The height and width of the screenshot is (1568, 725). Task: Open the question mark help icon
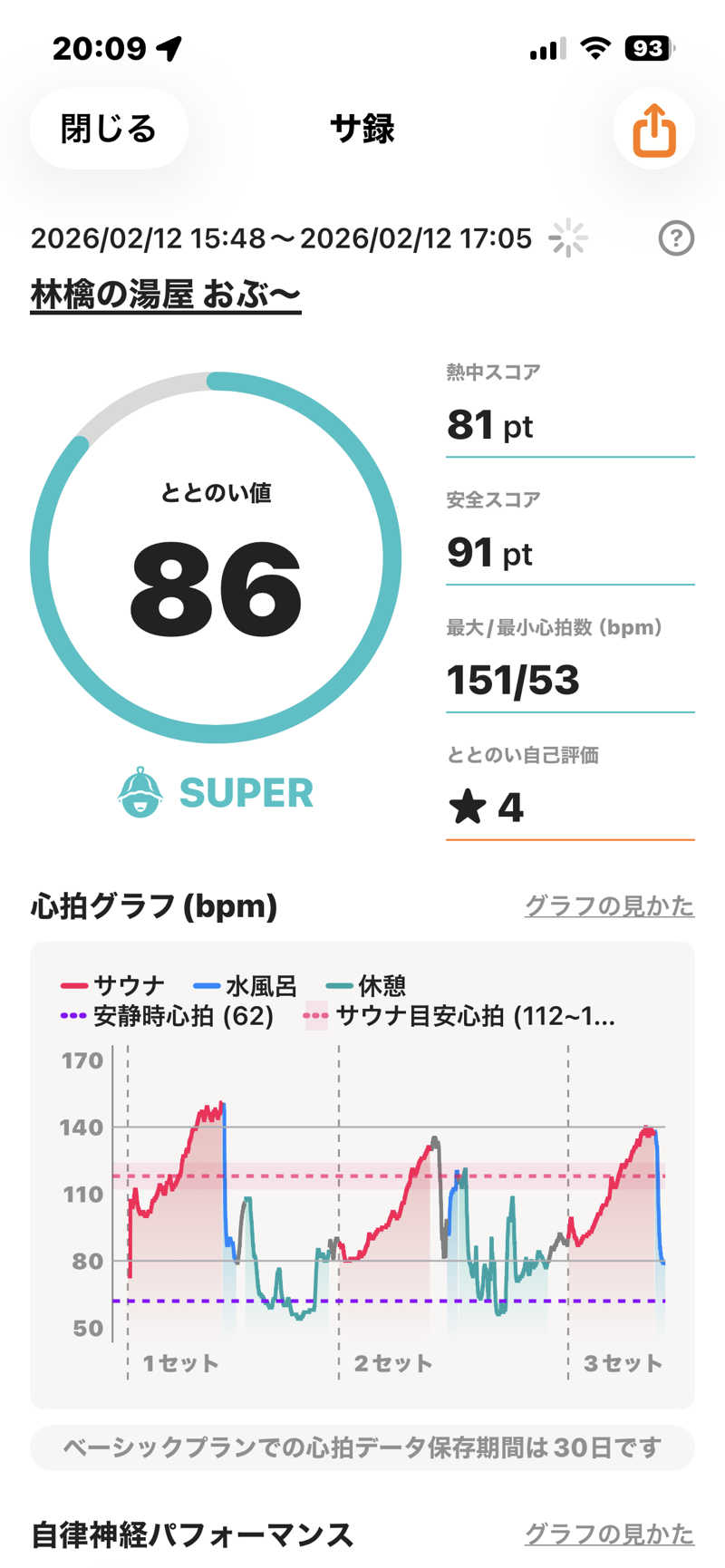click(x=675, y=238)
